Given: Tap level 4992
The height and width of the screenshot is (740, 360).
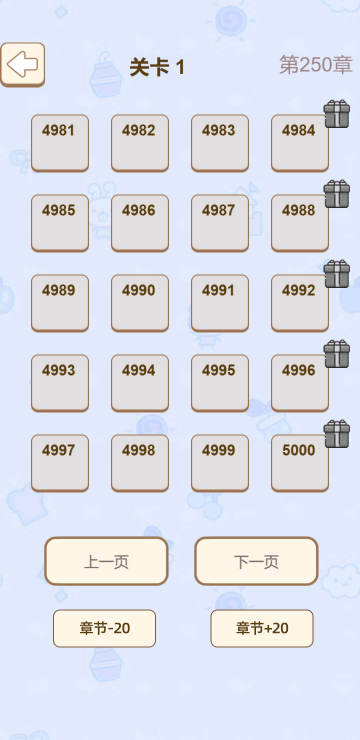Looking at the screenshot, I should coord(300,303).
